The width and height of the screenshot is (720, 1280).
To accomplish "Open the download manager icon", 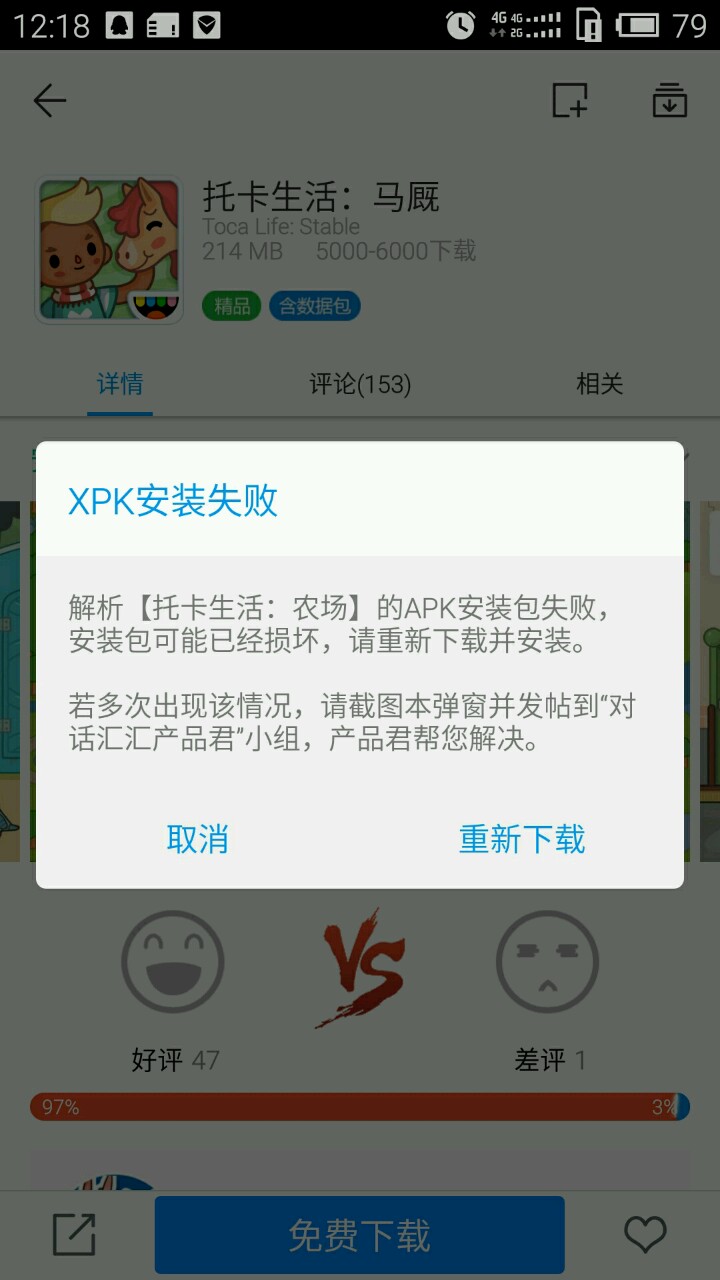I will coord(669,100).
